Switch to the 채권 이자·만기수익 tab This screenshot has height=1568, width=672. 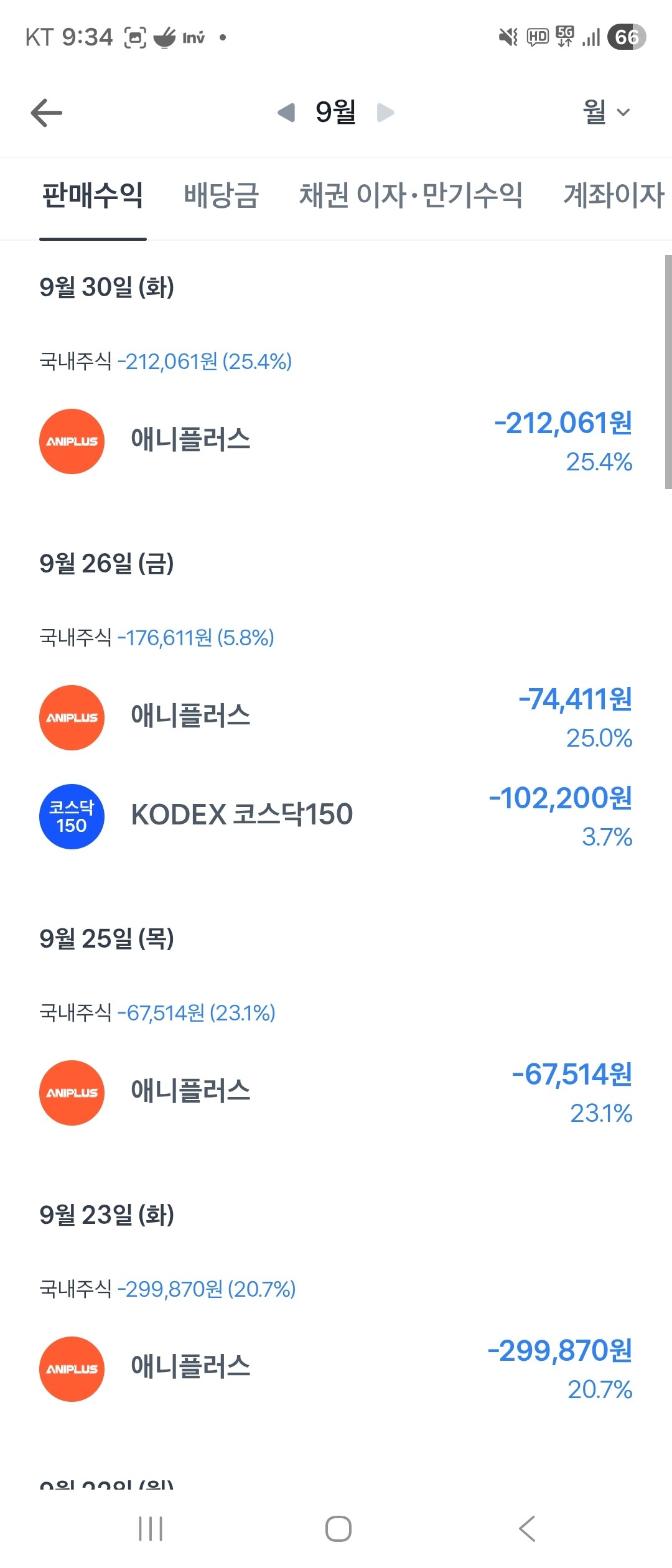411,195
